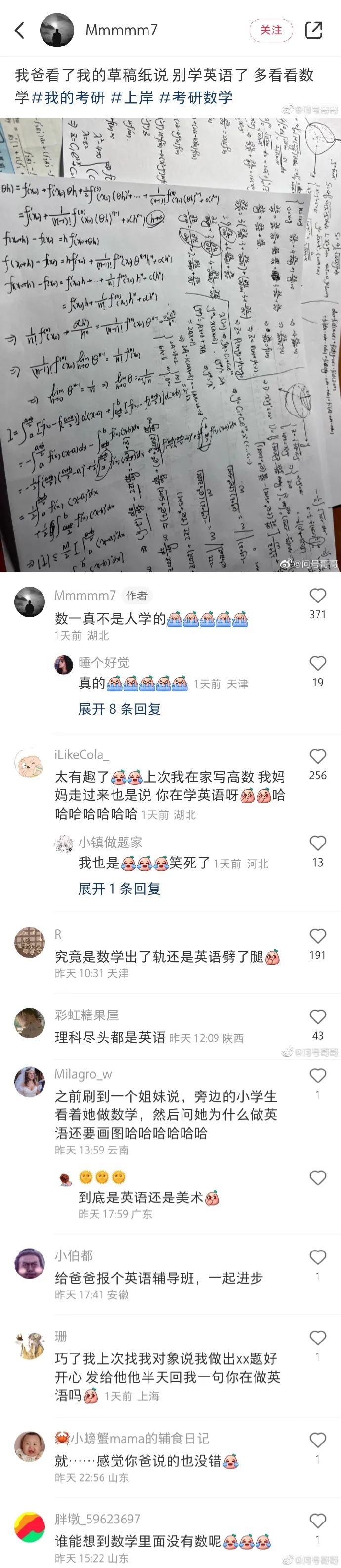341x1568 pixels.
Task: Like iLikeCola_'s comment
Action: click(317, 757)
